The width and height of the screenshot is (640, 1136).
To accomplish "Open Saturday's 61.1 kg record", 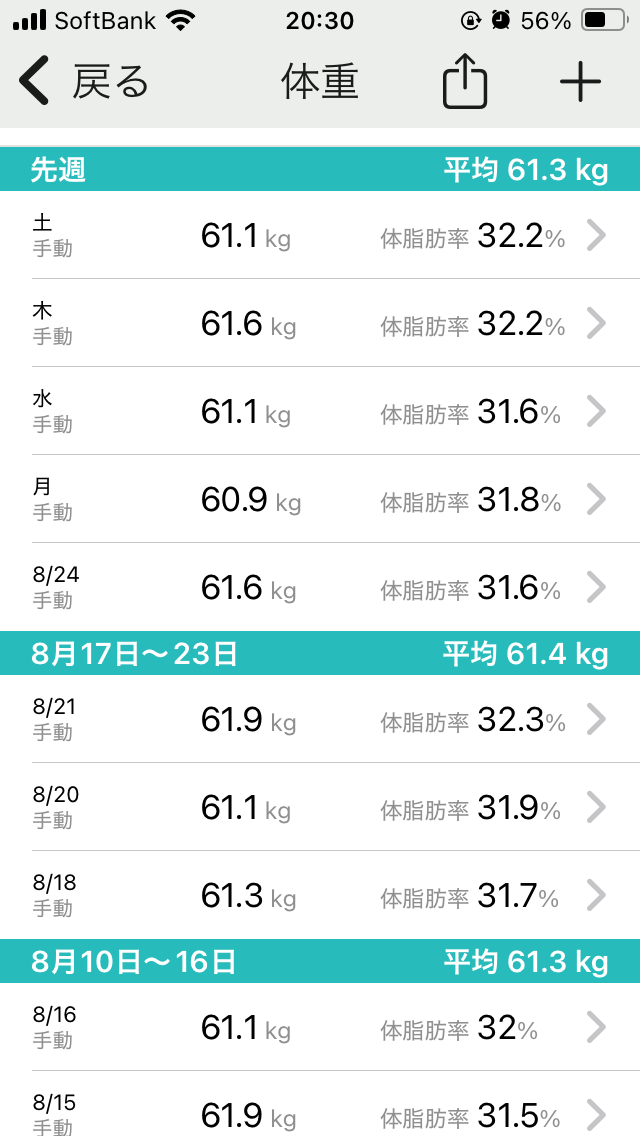I will (320, 235).
